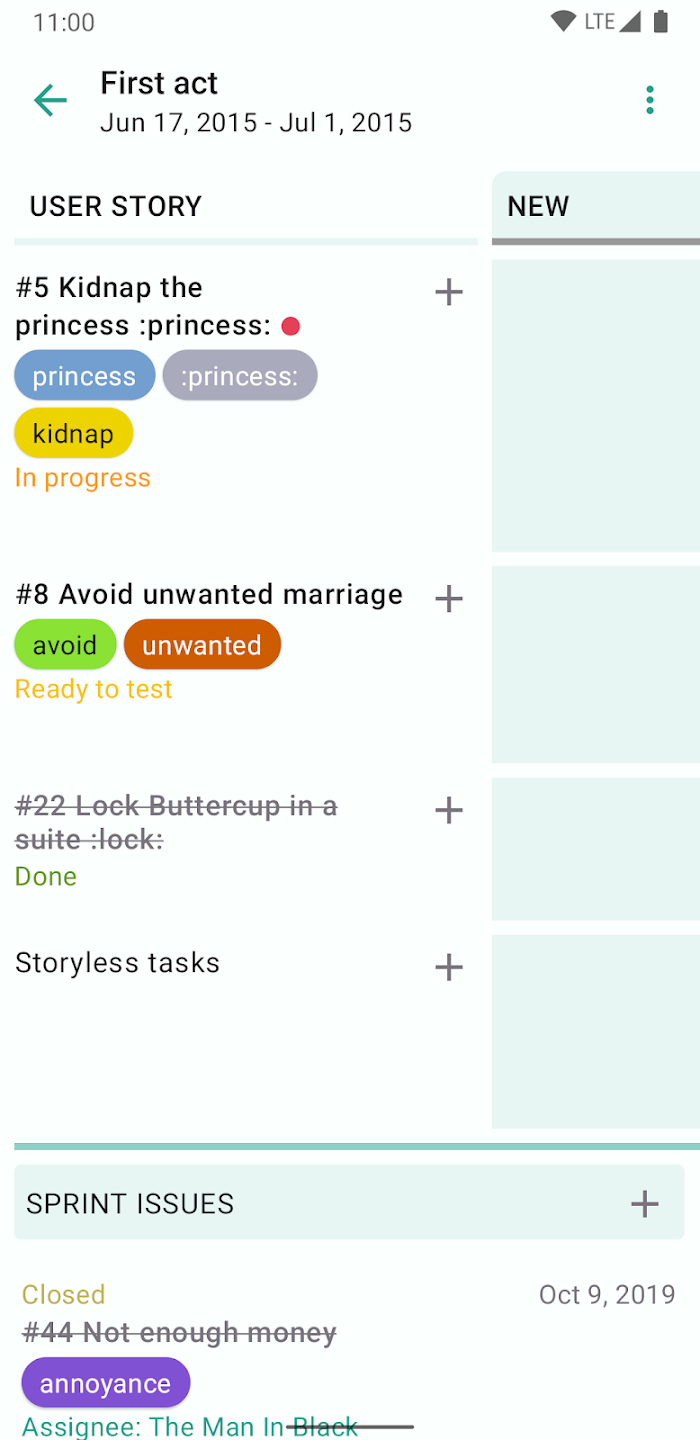Add task to Avoid unwanted marriage story
The image size is (700, 1440).
tap(449, 599)
